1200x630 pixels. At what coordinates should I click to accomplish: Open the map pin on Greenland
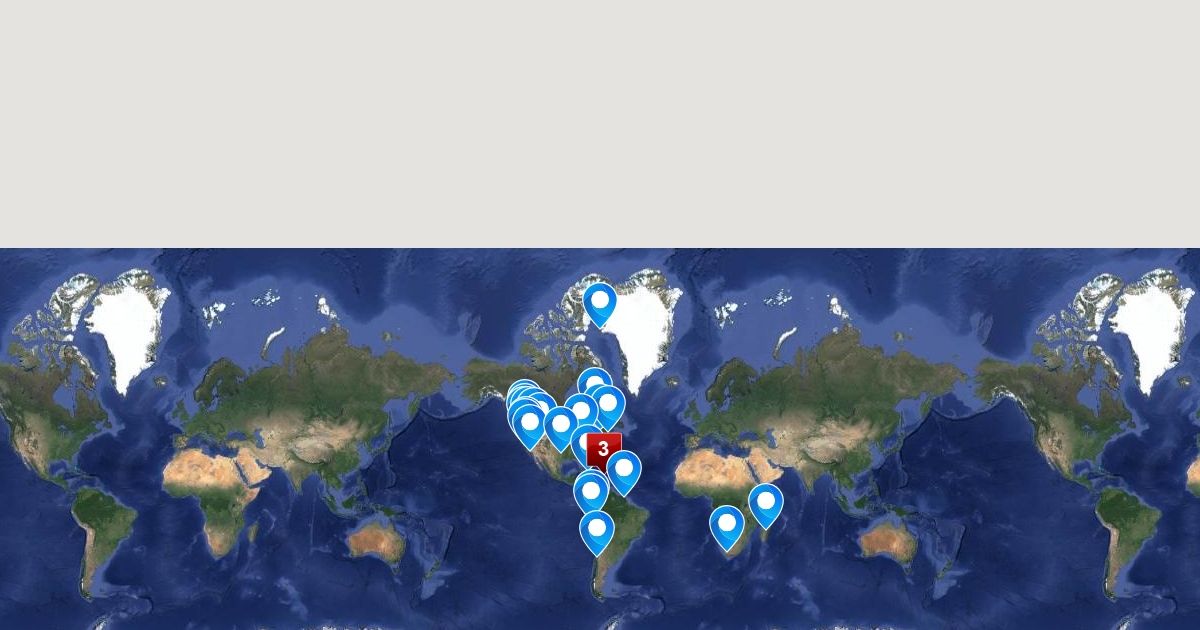599,301
